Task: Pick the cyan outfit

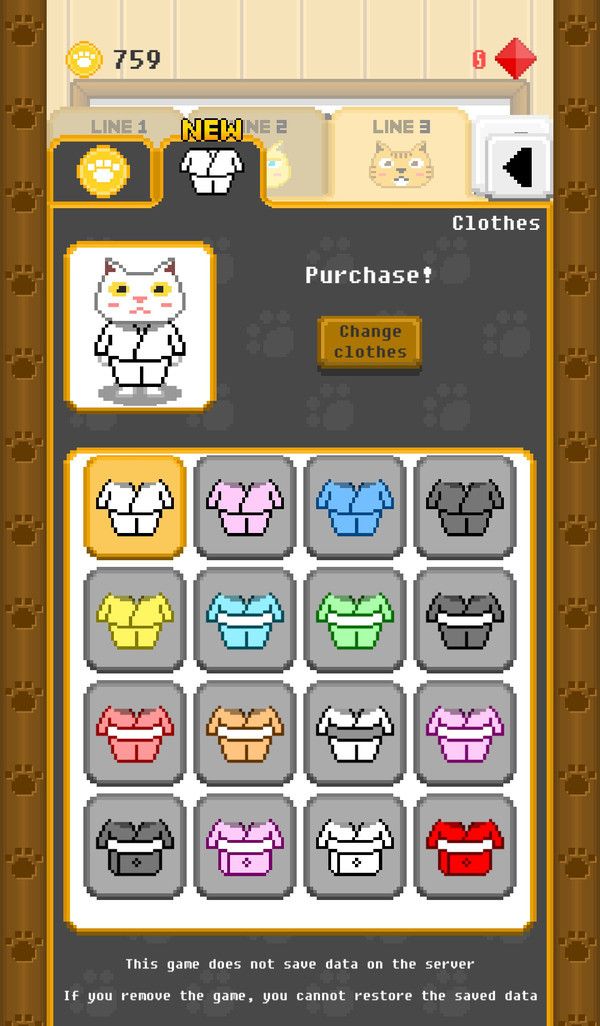Action: [245, 620]
